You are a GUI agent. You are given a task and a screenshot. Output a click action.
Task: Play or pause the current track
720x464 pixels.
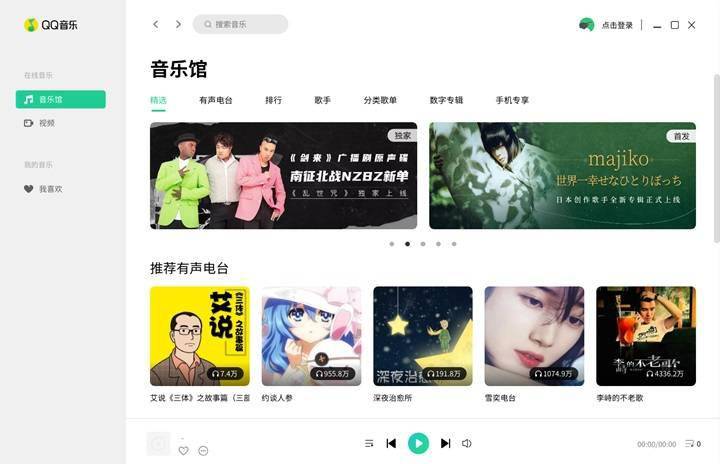tap(419, 443)
